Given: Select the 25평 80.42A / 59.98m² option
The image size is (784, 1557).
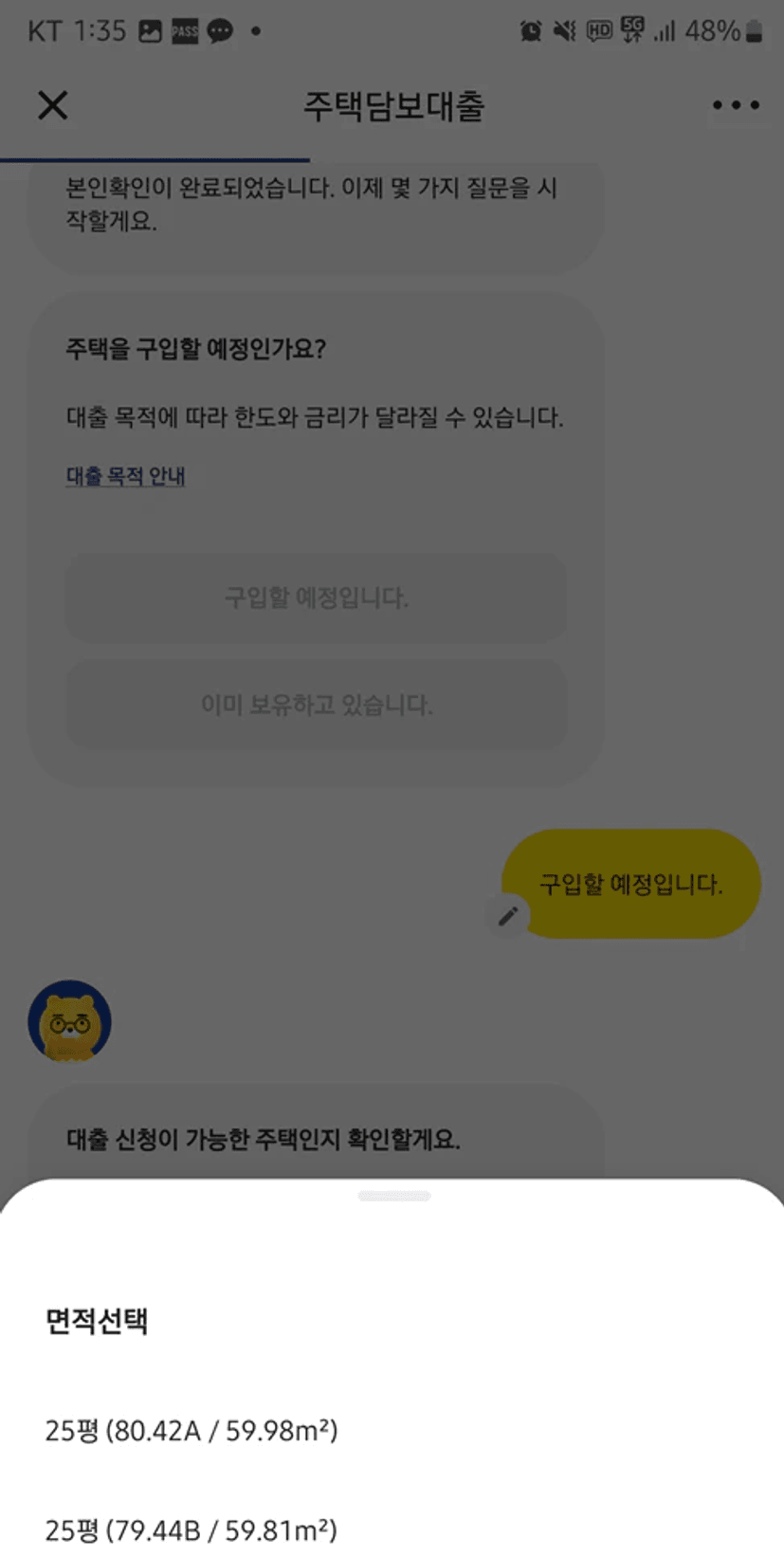Looking at the screenshot, I should point(392,1430).
